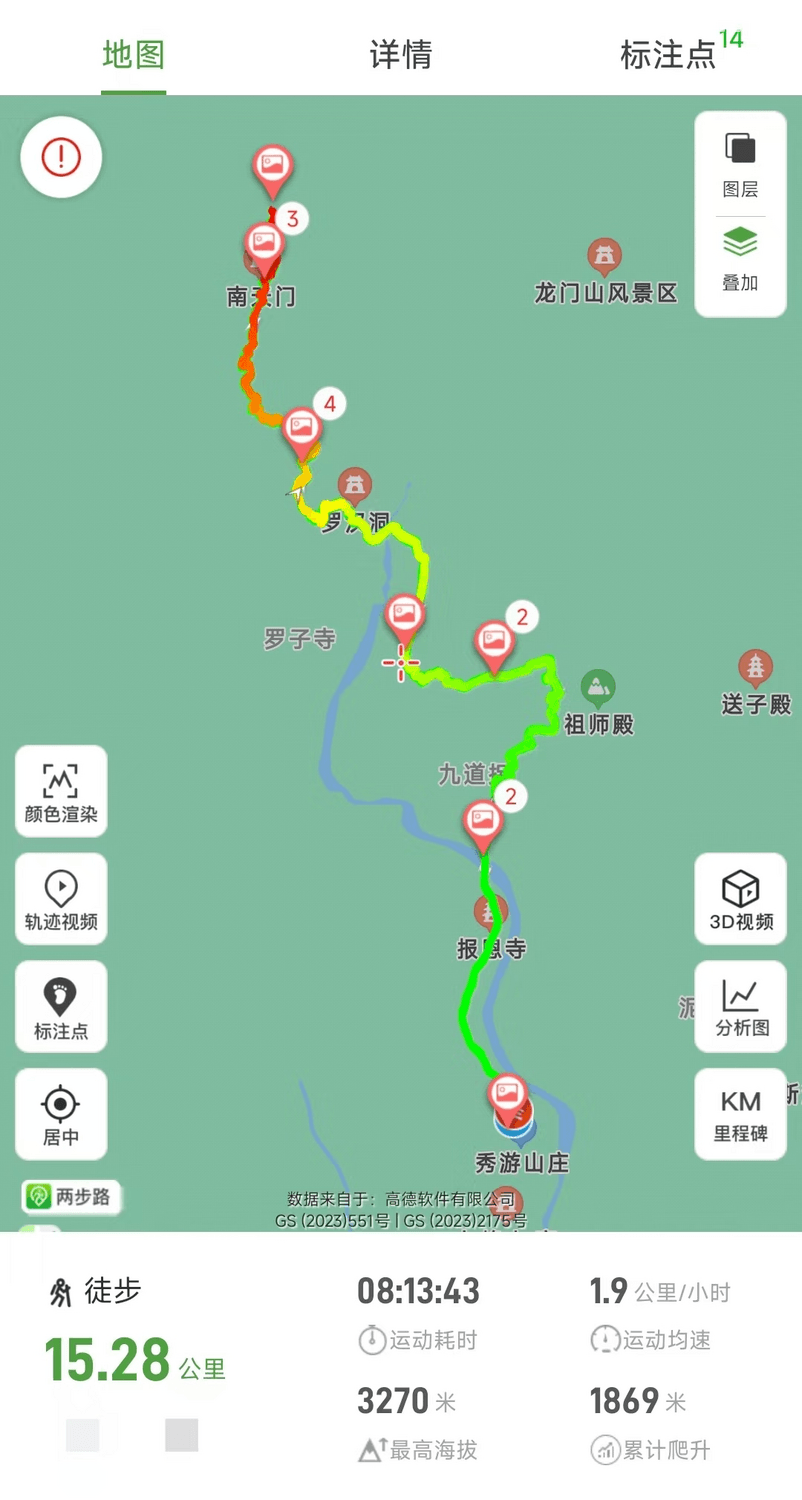
Task: Open 颜色渲染 color rendering options
Action: coord(61,791)
